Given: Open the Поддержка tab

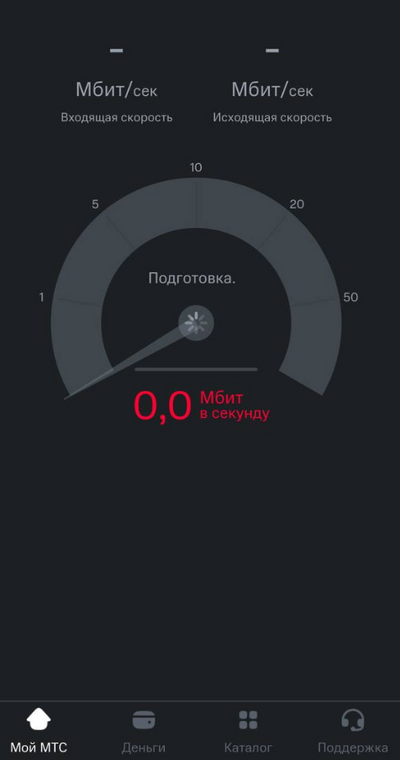Looking at the screenshot, I should coord(352,730).
